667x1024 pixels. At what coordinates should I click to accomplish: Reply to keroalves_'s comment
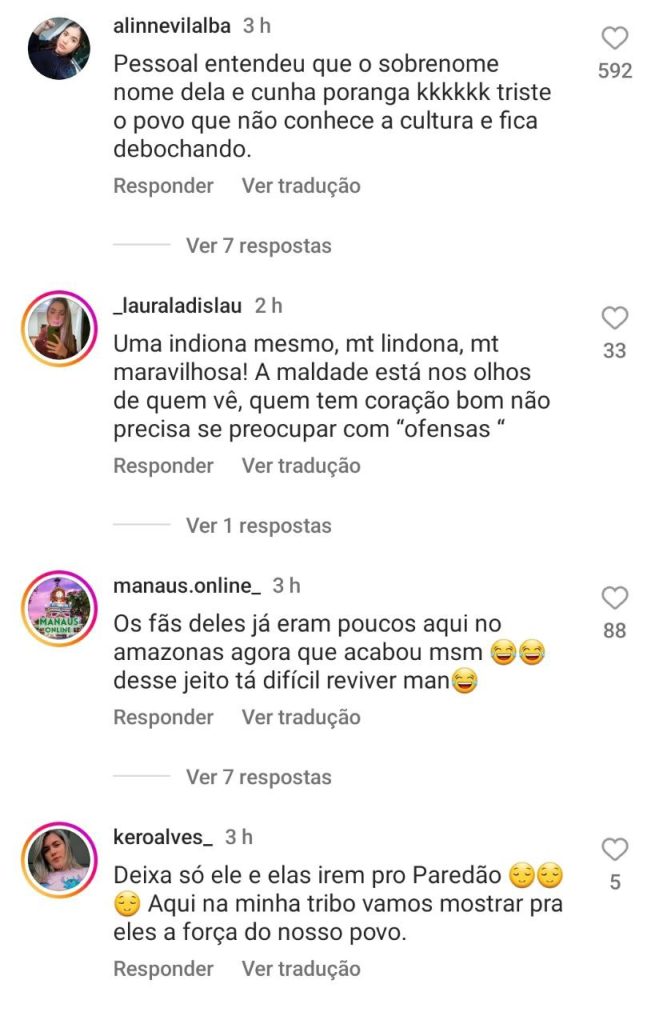click(163, 968)
